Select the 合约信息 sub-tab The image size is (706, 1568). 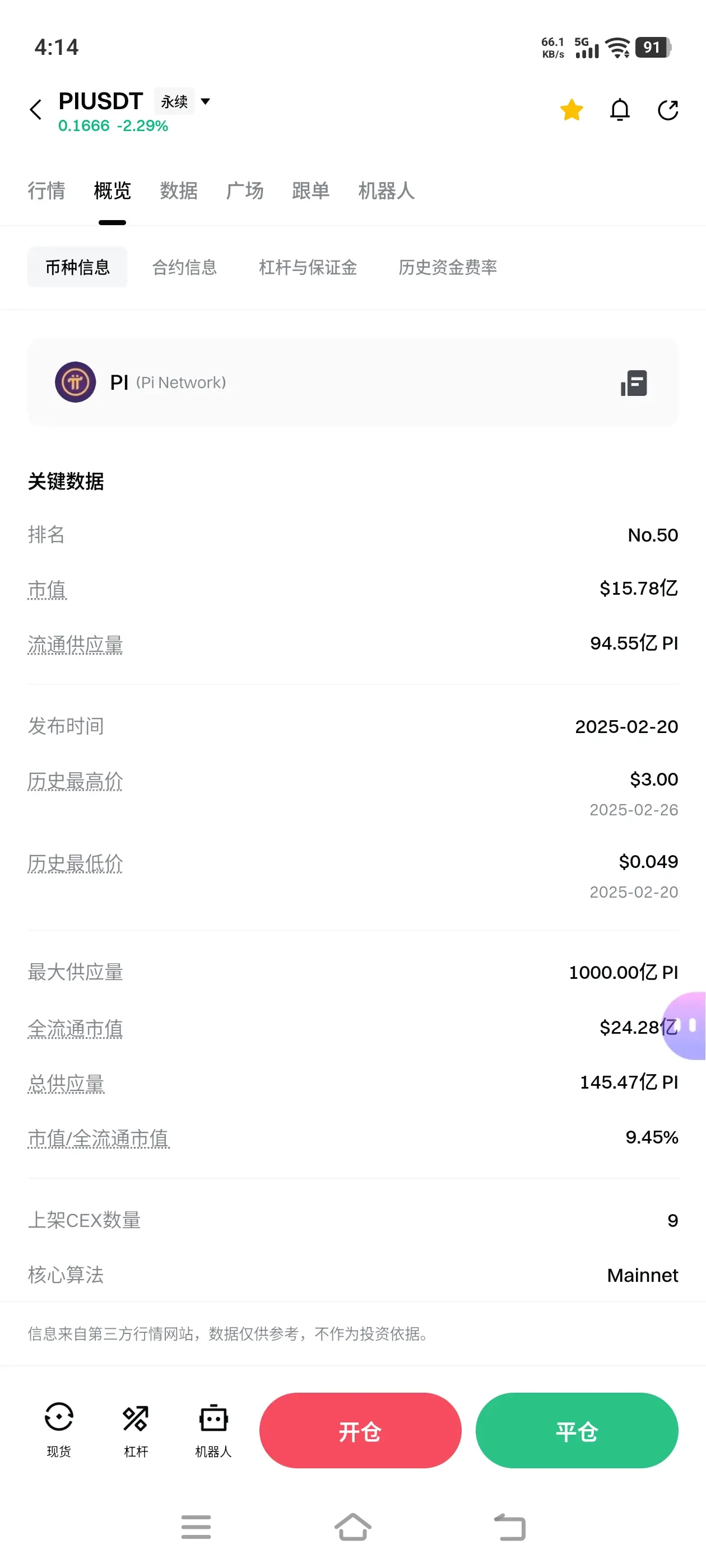(184, 267)
